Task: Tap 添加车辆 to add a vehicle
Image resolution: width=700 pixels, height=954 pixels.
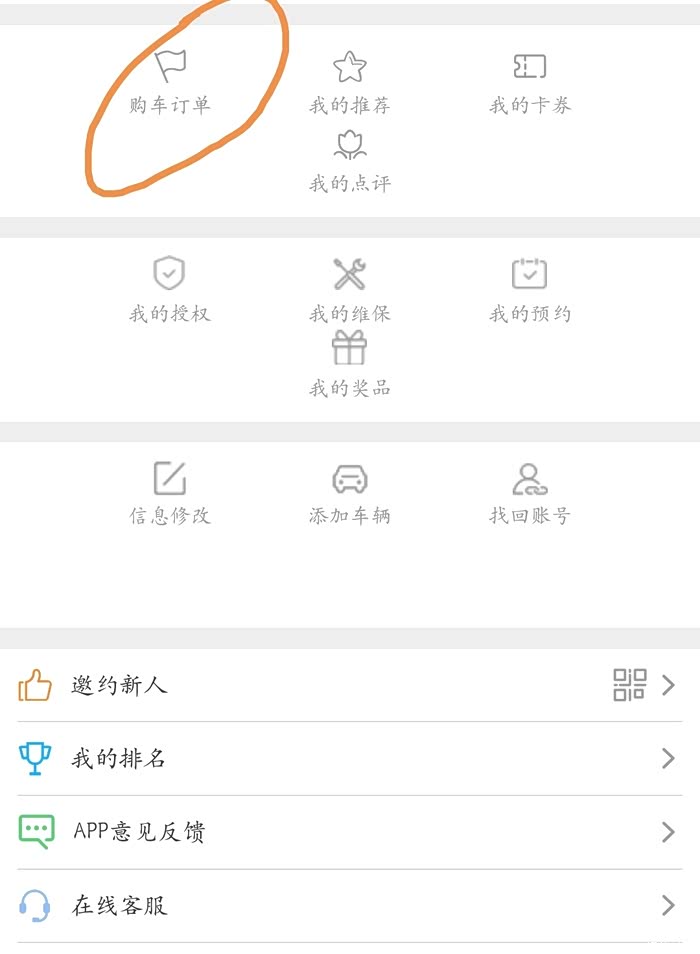Action: point(349,493)
